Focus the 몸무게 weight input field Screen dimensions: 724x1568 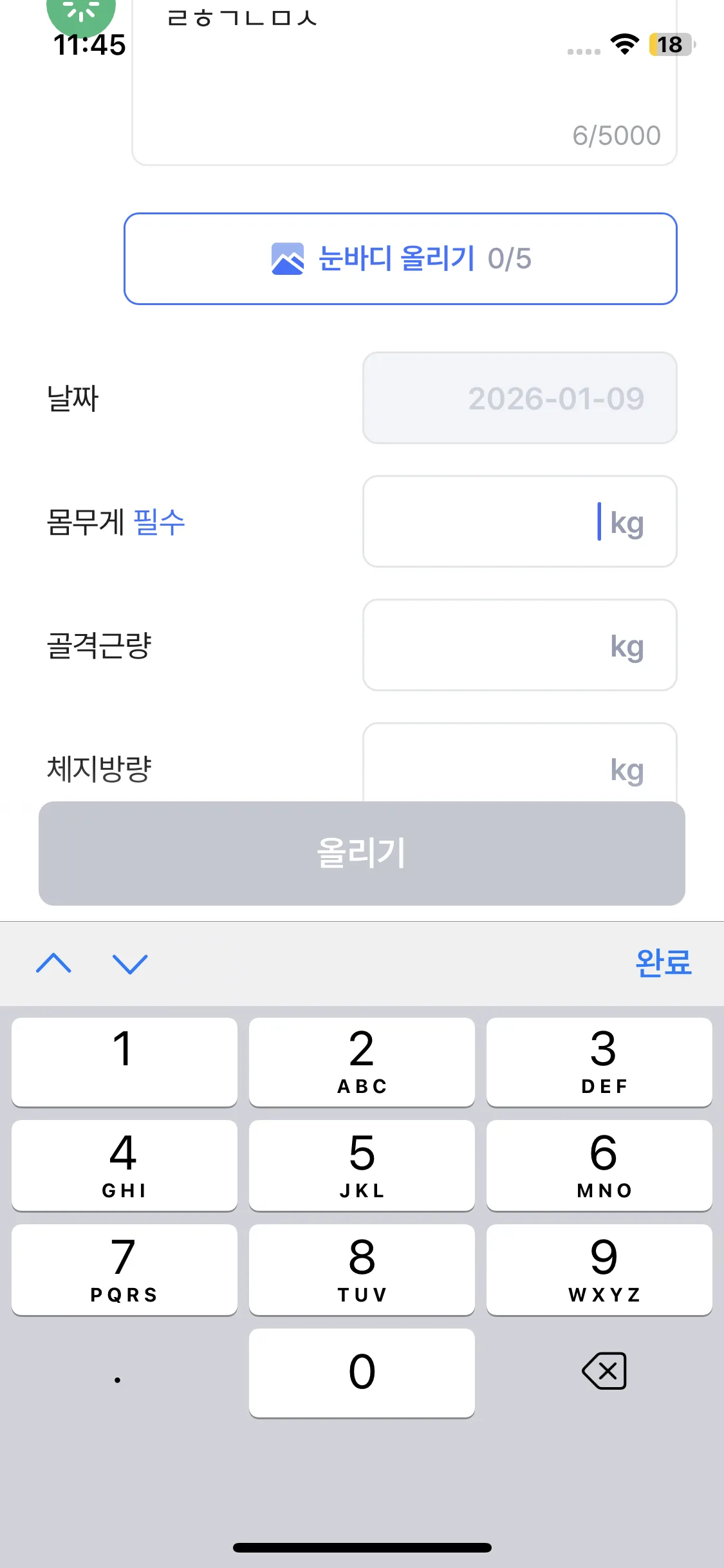coord(519,521)
